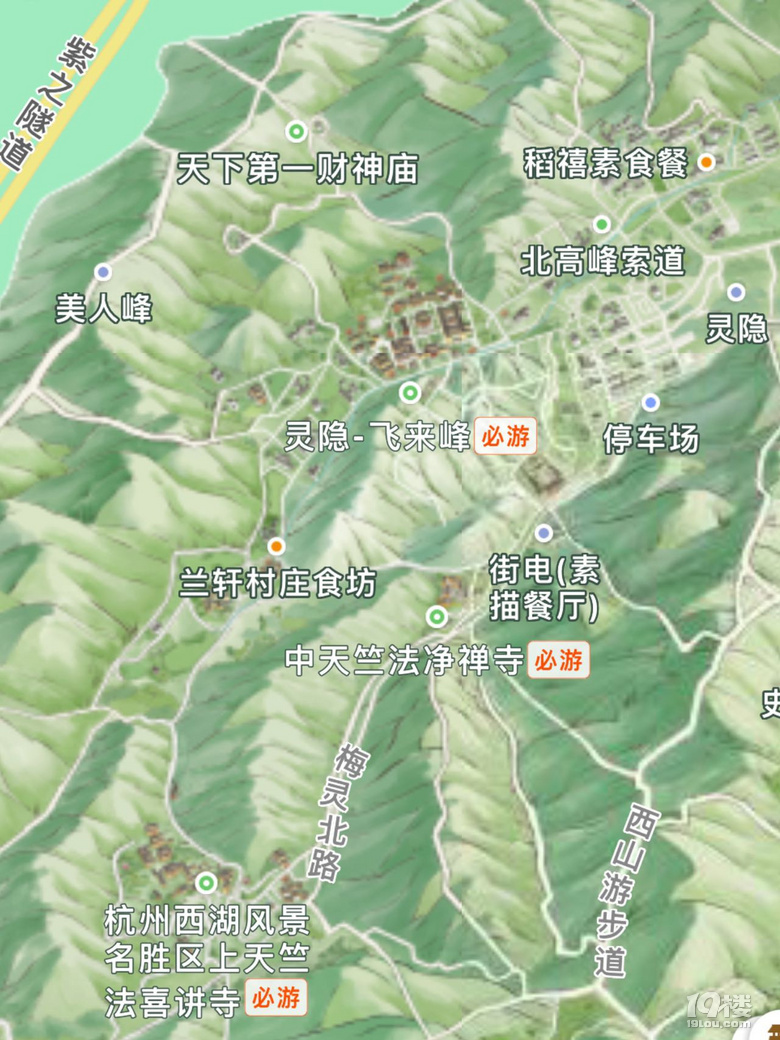Image resolution: width=780 pixels, height=1040 pixels.
Task: Select the 灵隐 marker at right edge
Action: [x=736, y=292]
